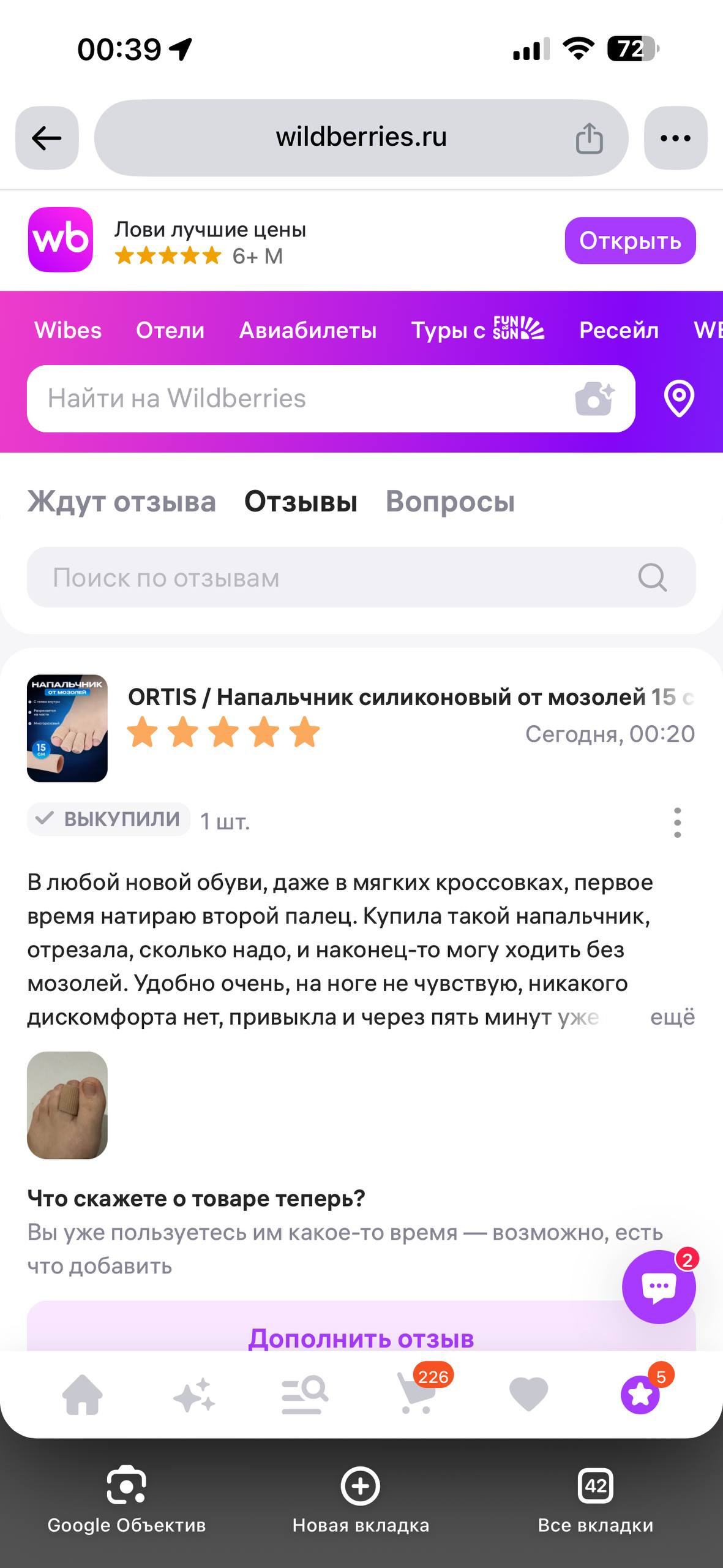Tap Открыть to open the Wildberries app
The image size is (723, 1568).
click(630, 241)
